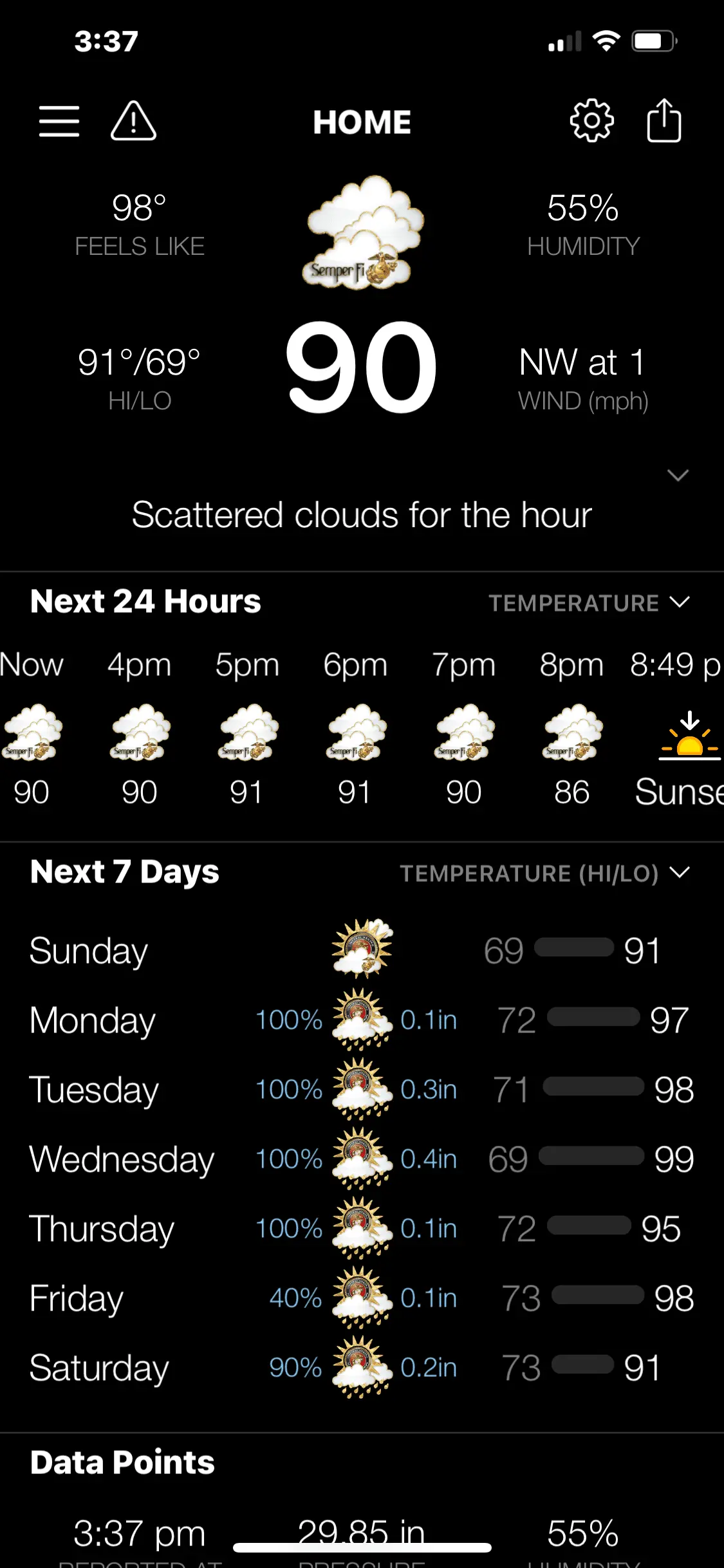Open Monday's forecast details
The width and height of the screenshot is (724, 1568).
pyautogui.click(x=362, y=1020)
